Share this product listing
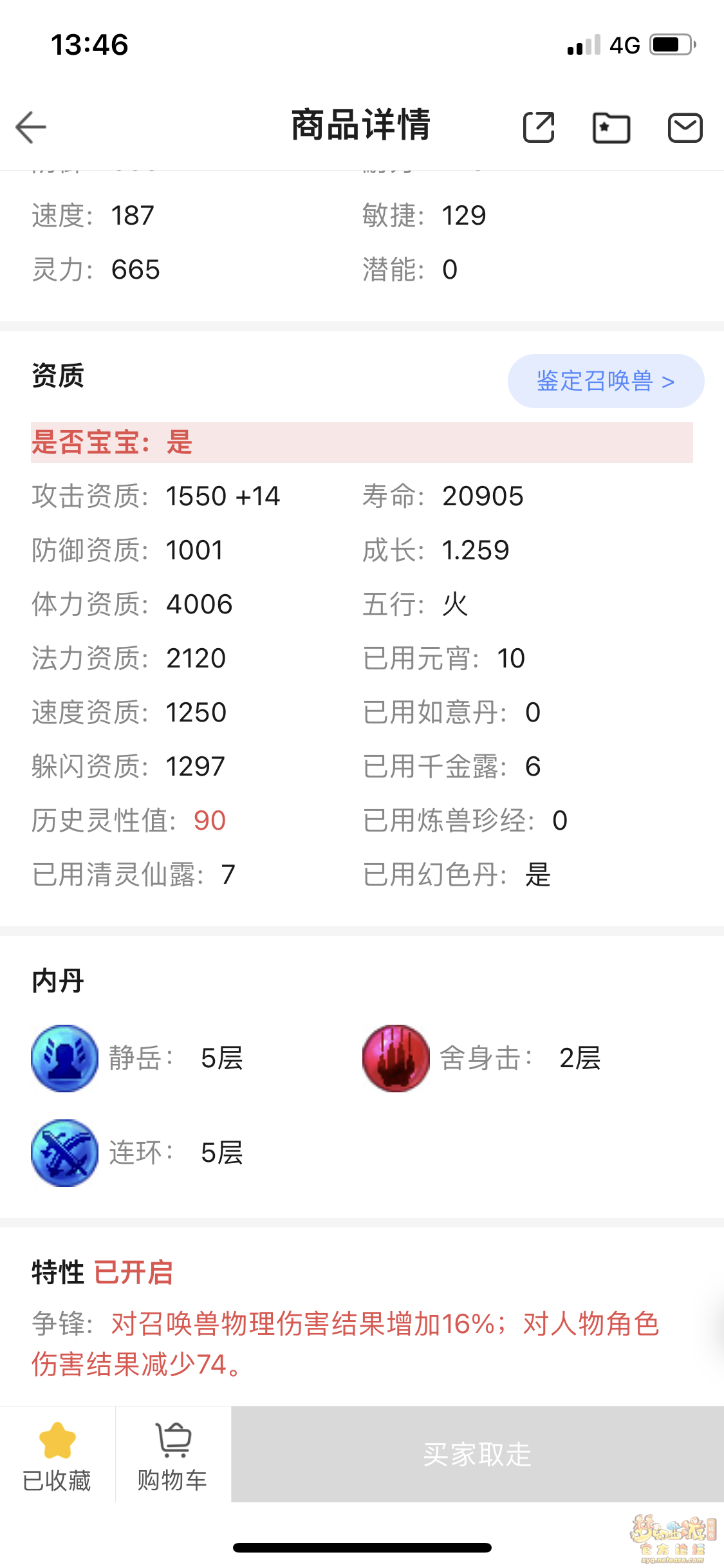This screenshot has height=1568, width=724. pyautogui.click(x=539, y=127)
